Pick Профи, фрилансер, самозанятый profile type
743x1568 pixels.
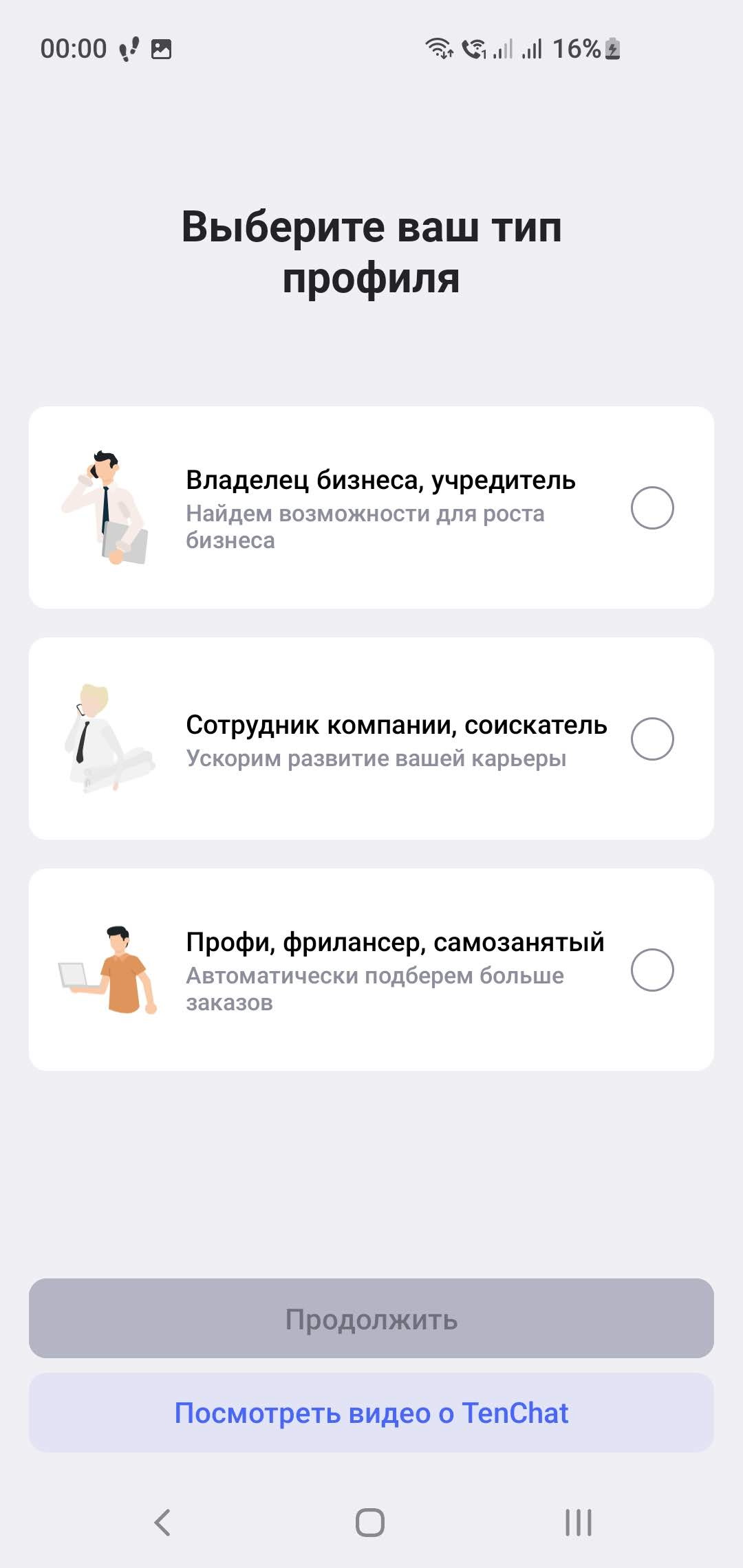pos(652,970)
